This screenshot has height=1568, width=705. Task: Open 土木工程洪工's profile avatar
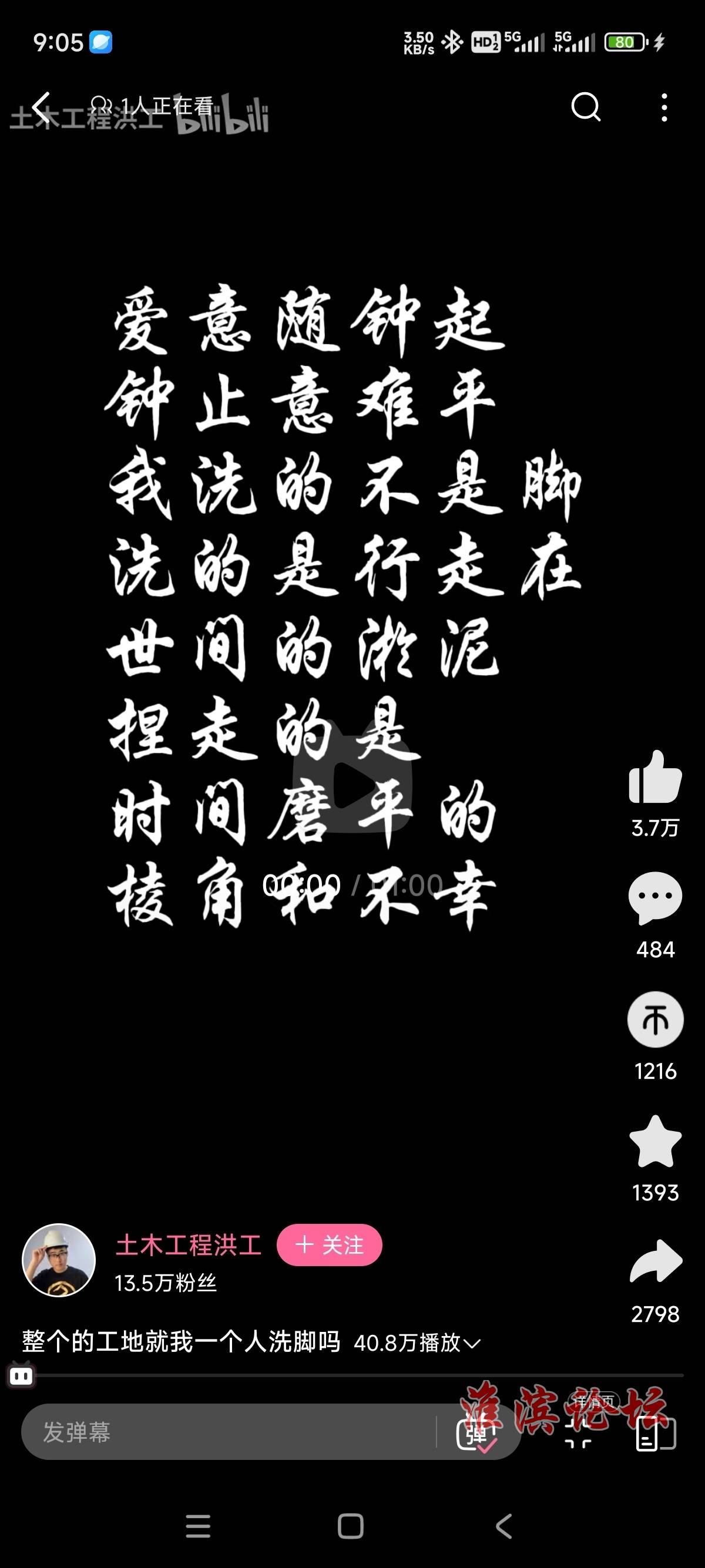(59, 1260)
